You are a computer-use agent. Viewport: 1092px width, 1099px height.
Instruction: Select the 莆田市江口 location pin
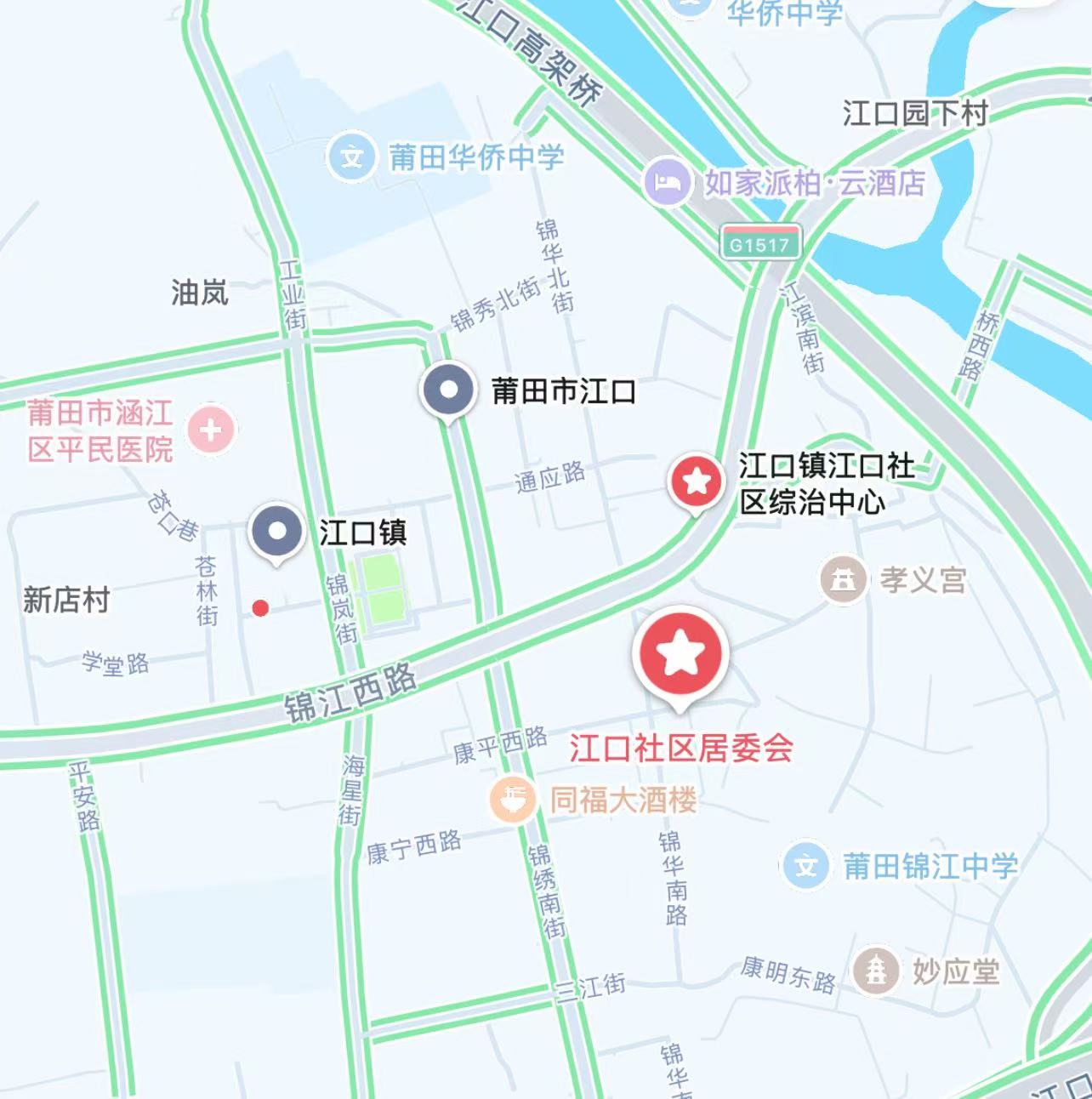[x=448, y=390]
